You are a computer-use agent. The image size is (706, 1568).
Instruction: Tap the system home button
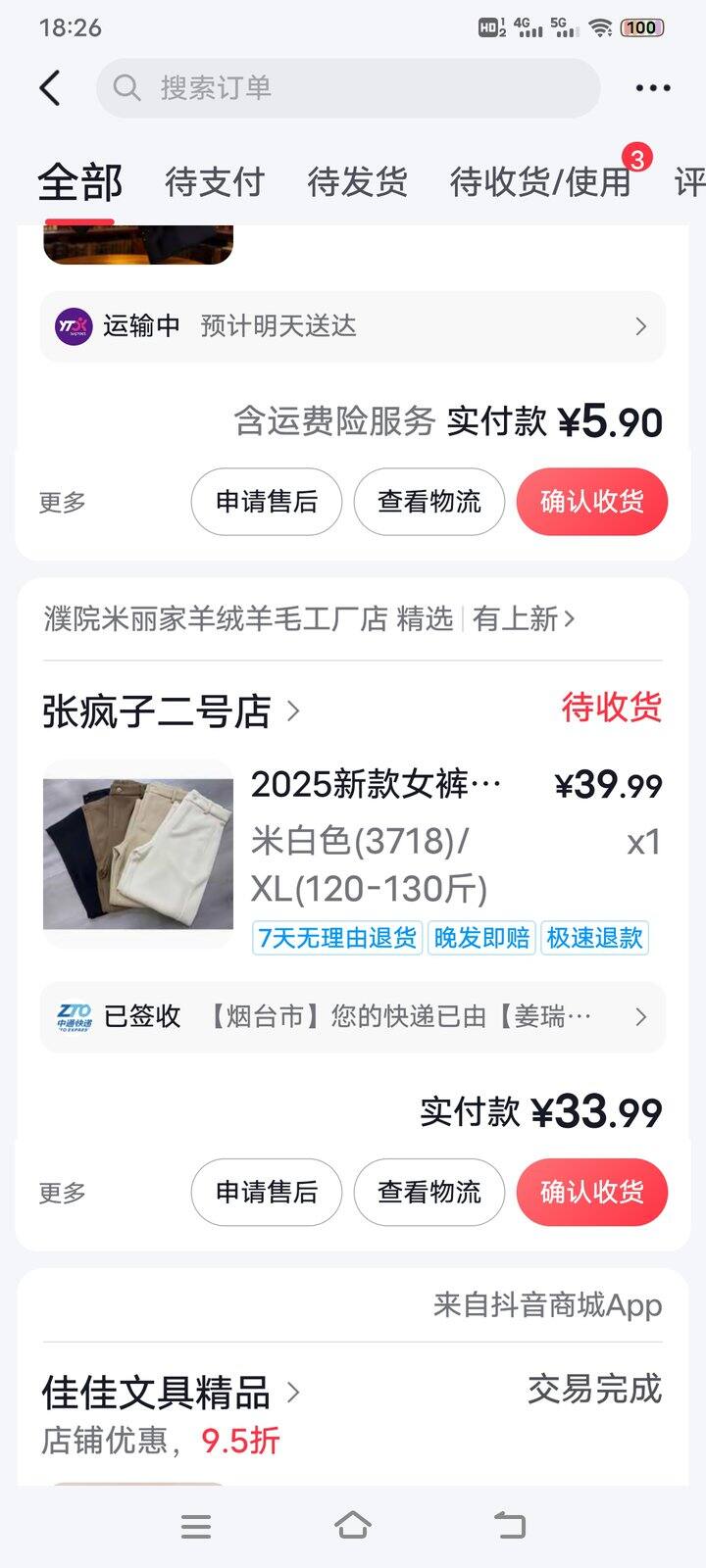[x=353, y=1526]
